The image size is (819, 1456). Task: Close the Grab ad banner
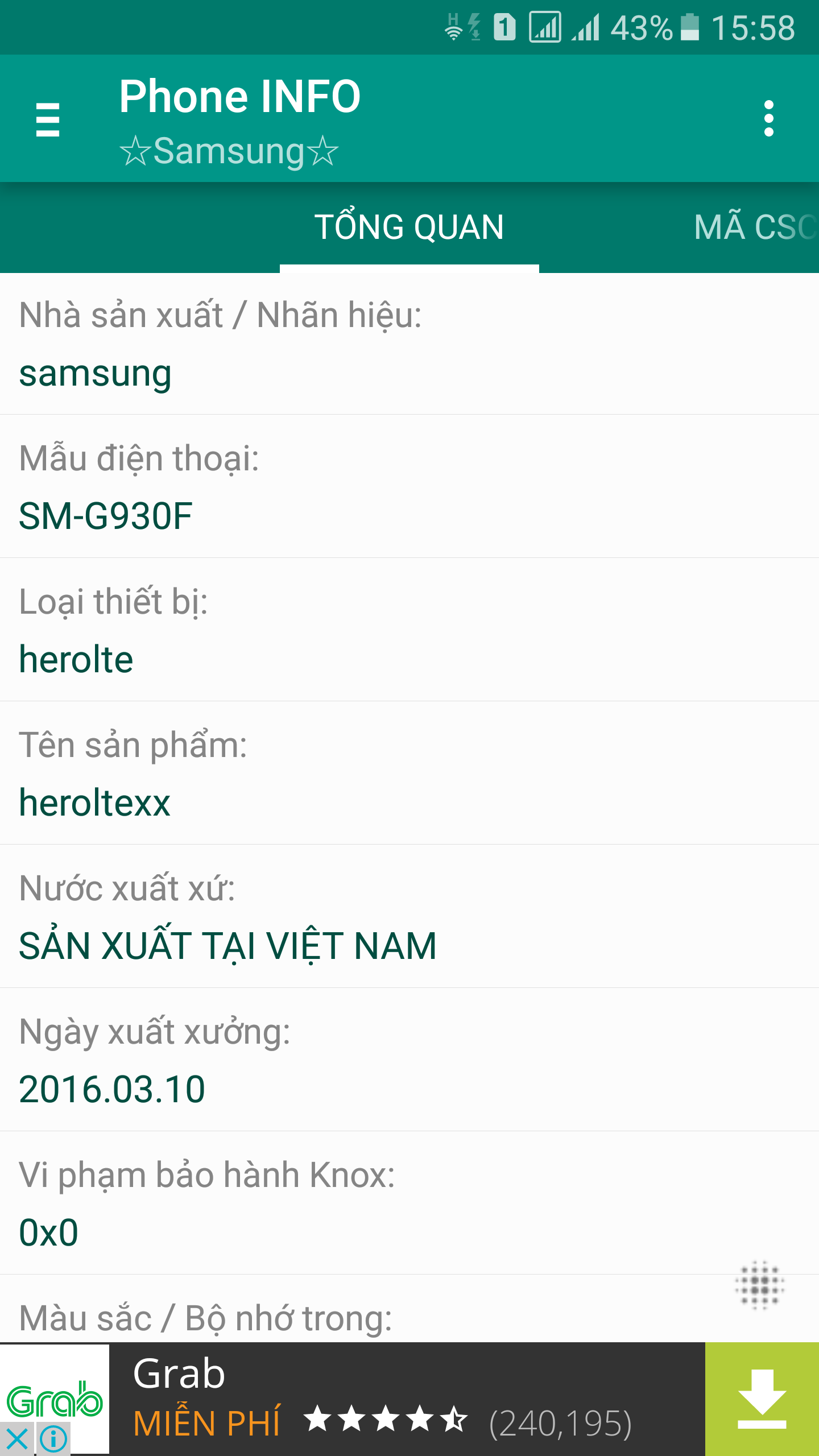[17, 1439]
